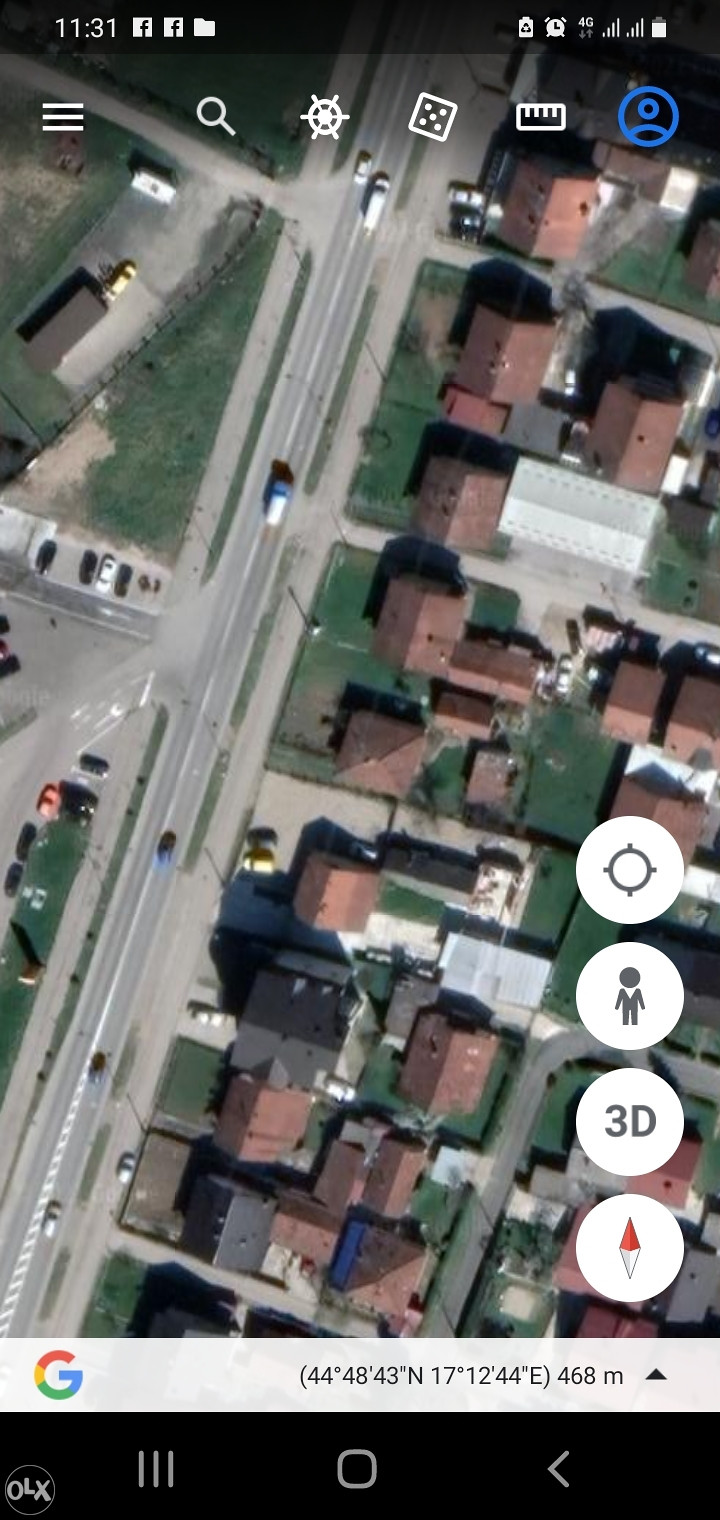Center map on my location
The image size is (720, 1520).
(x=630, y=870)
